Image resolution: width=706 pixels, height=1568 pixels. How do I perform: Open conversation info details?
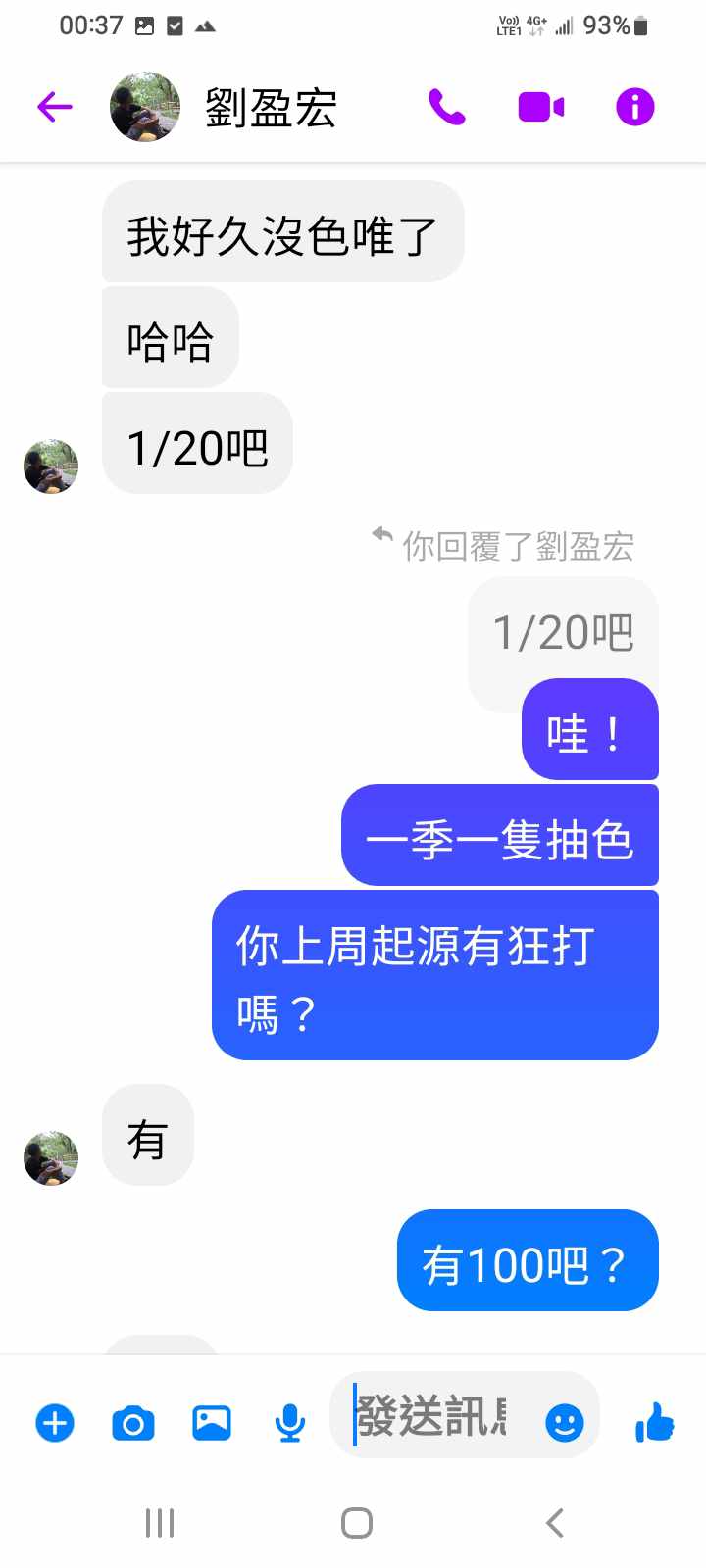pyautogui.click(x=634, y=107)
